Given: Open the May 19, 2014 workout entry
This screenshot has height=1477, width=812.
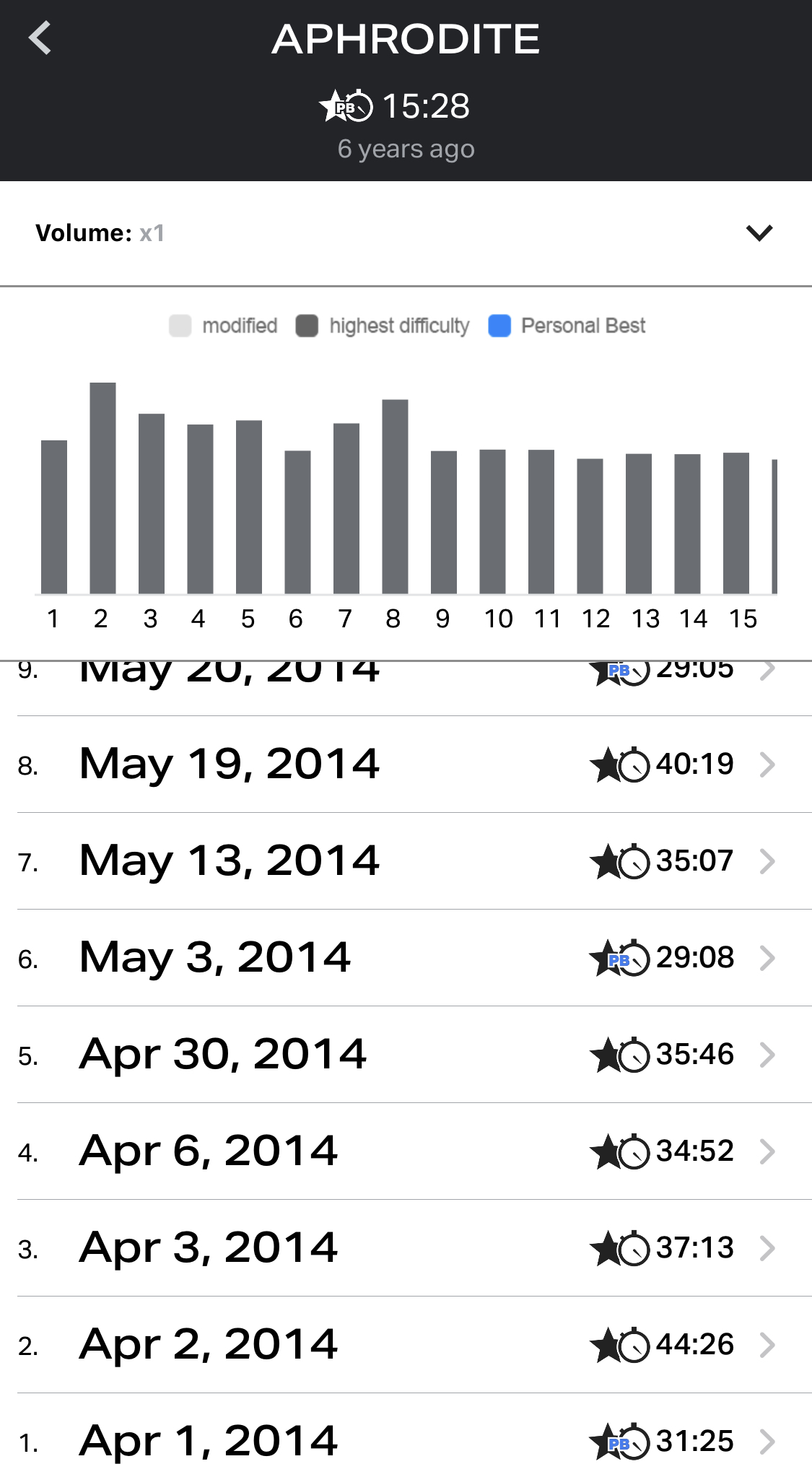Looking at the screenshot, I should pos(406,764).
